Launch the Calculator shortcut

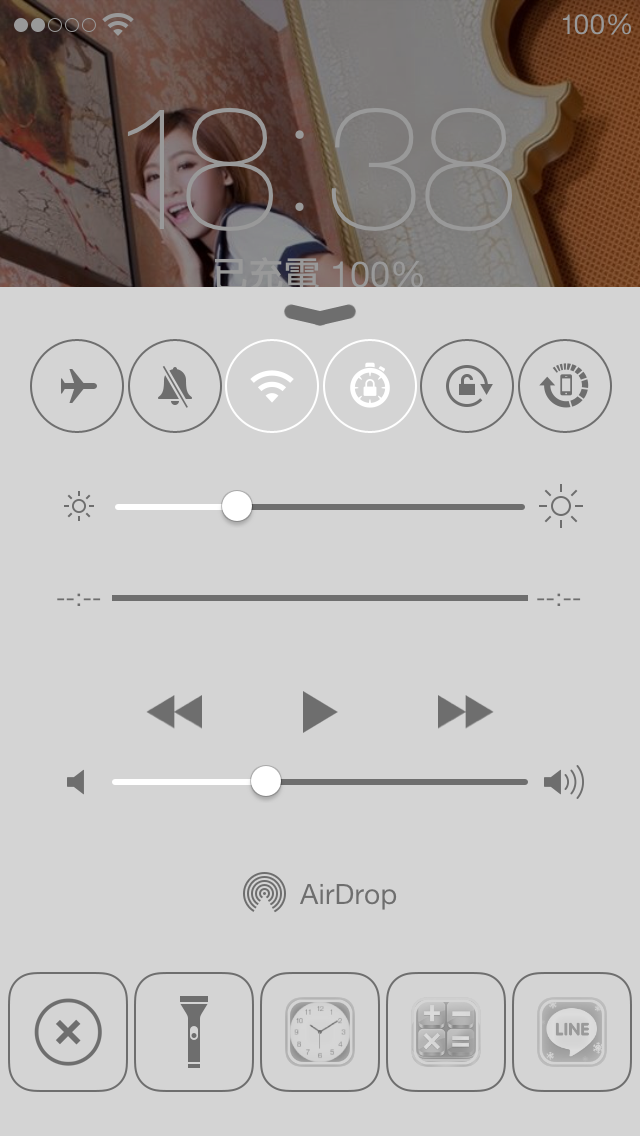pyautogui.click(x=446, y=1032)
